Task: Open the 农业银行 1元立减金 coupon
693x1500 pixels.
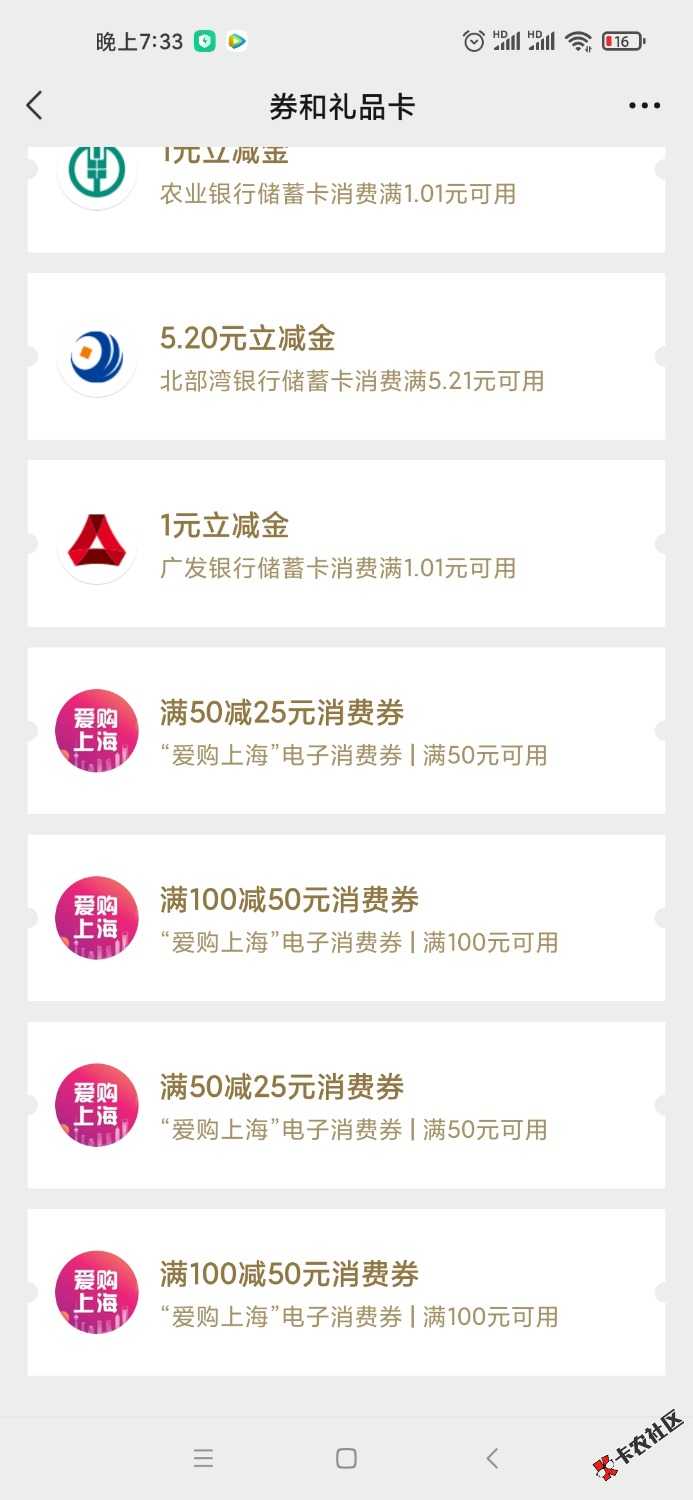Action: coord(345,195)
